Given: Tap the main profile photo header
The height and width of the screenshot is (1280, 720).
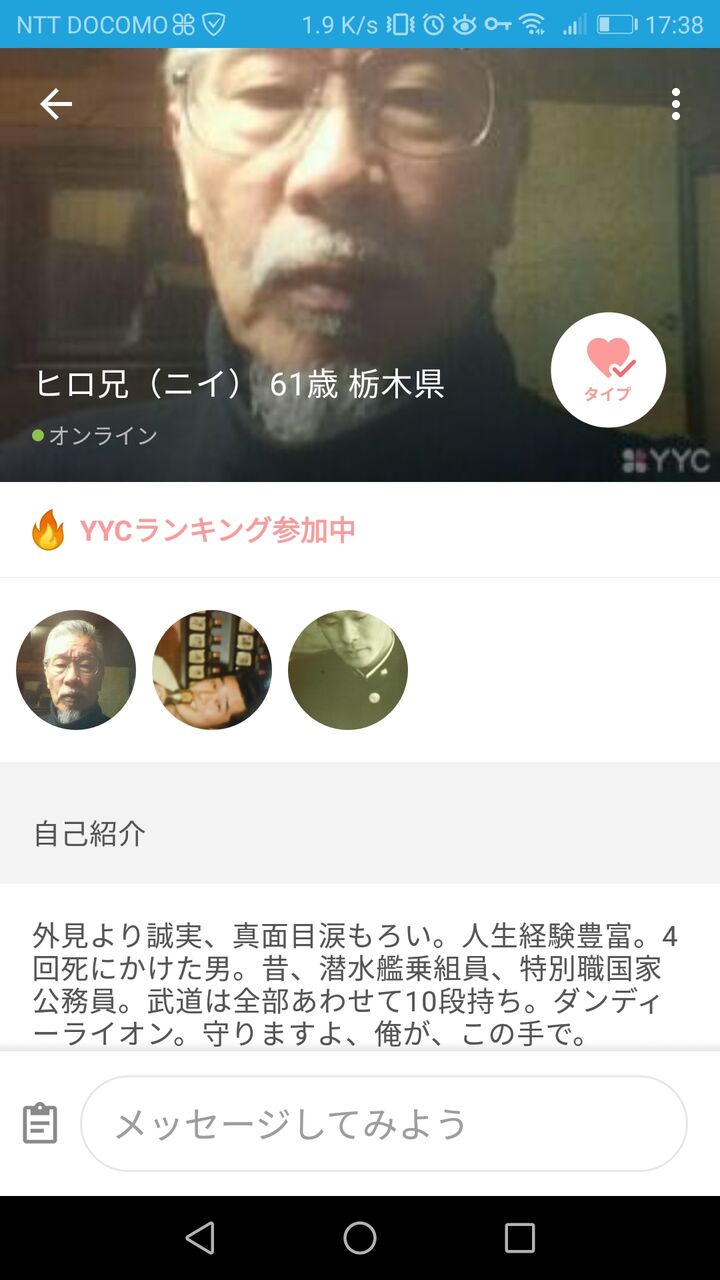Looking at the screenshot, I should coord(360,220).
